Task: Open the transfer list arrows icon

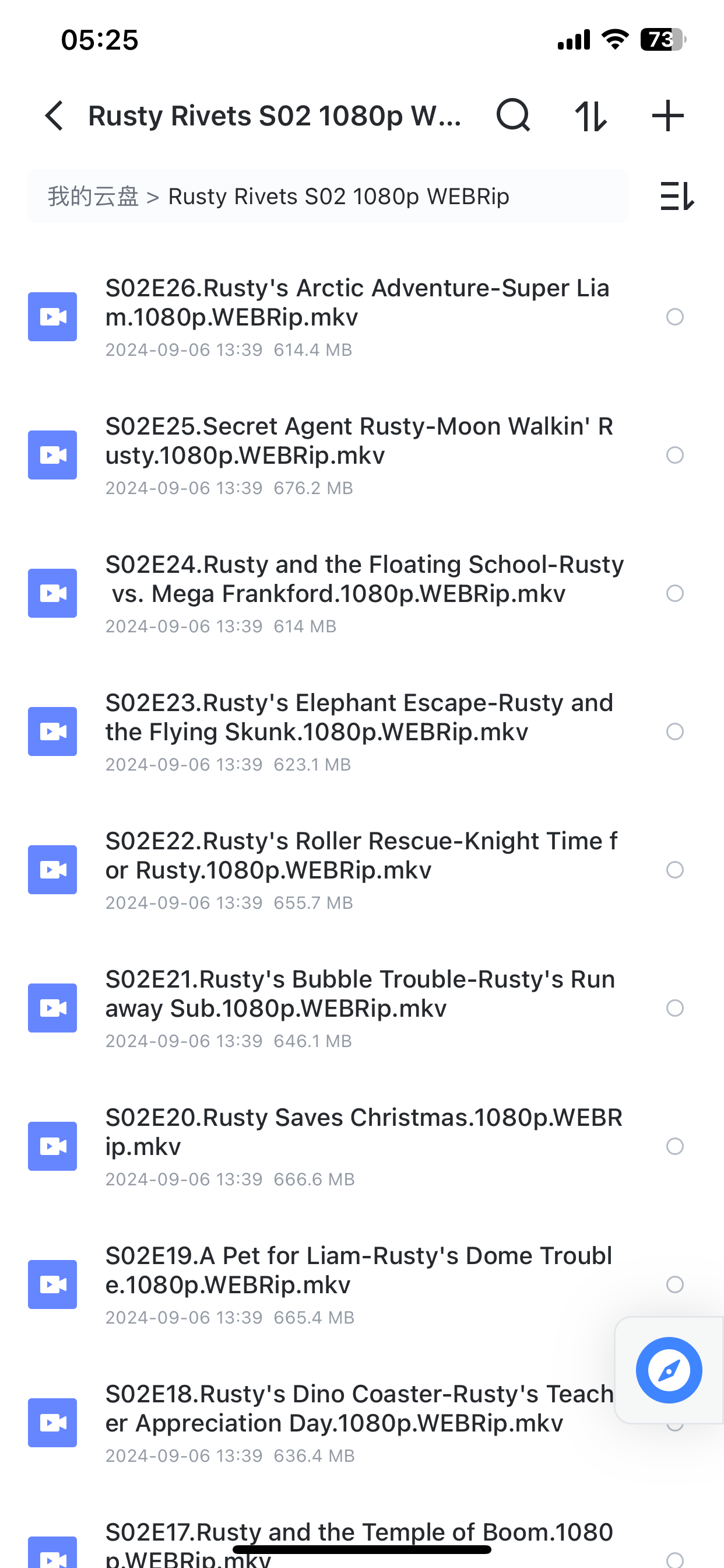Action: 590,116
